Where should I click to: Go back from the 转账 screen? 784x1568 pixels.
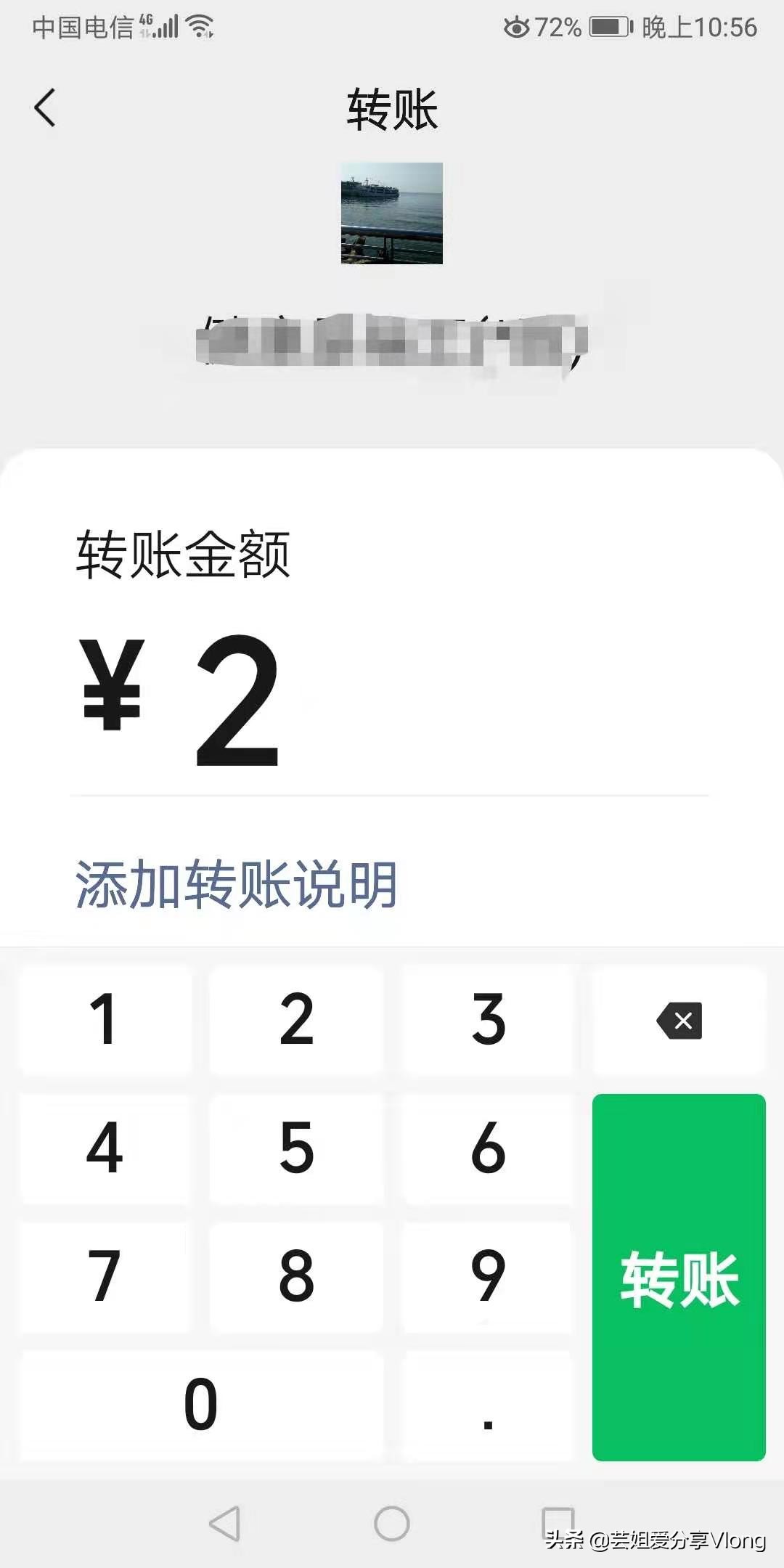[45, 108]
